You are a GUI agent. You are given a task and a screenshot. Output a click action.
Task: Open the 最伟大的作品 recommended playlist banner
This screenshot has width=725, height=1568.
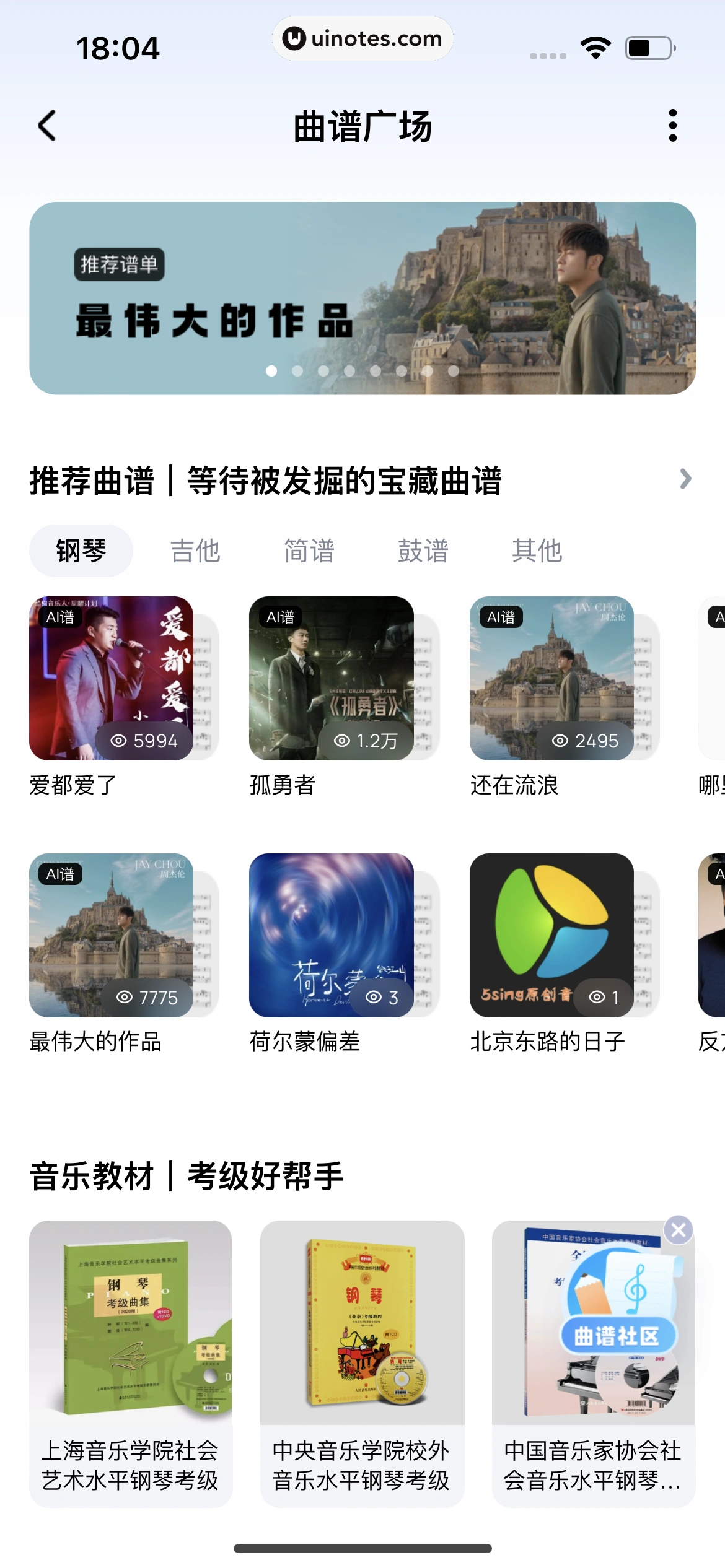(x=362, y=298)
